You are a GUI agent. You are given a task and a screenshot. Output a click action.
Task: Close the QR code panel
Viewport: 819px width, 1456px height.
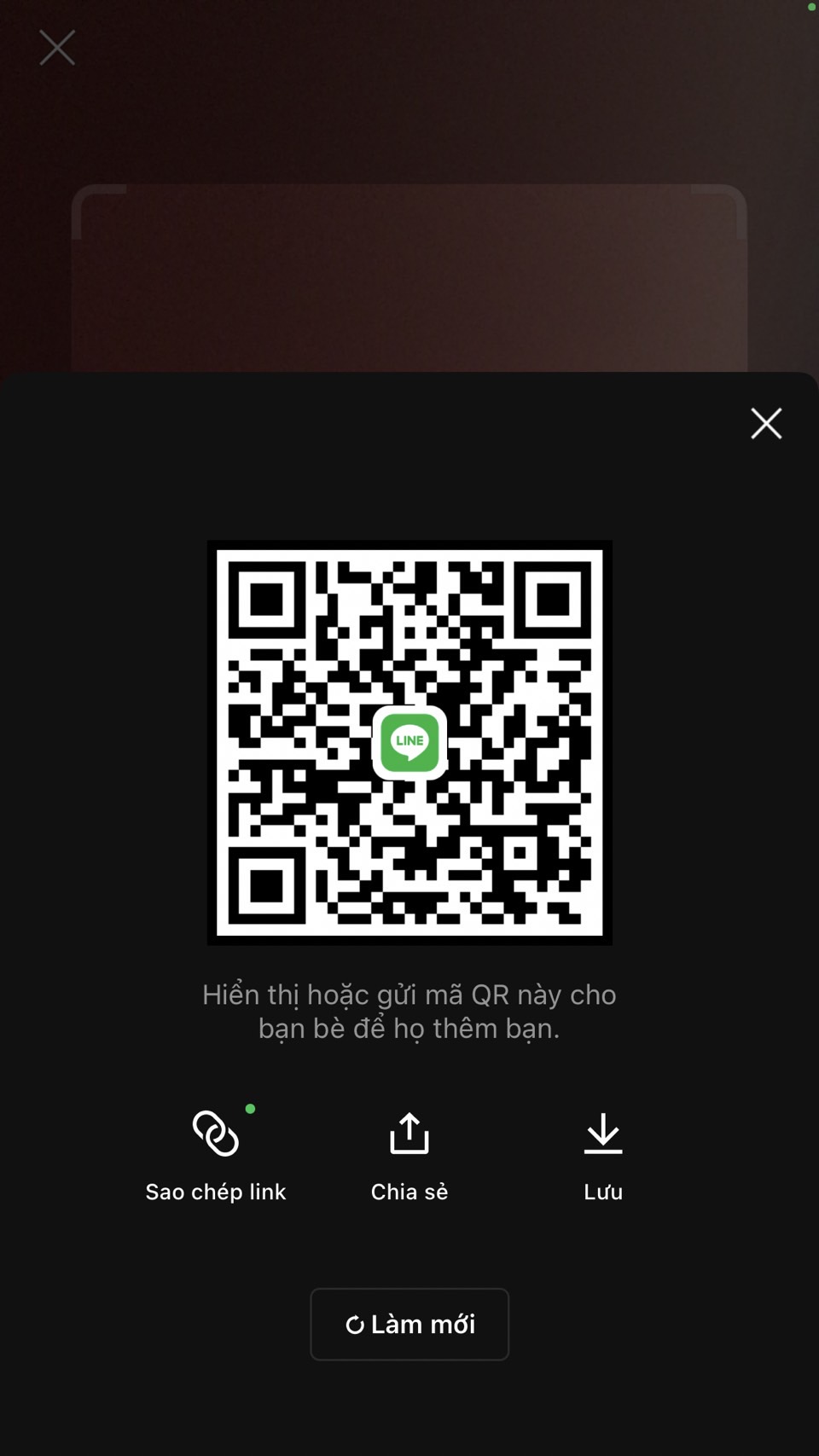[766, 423]
